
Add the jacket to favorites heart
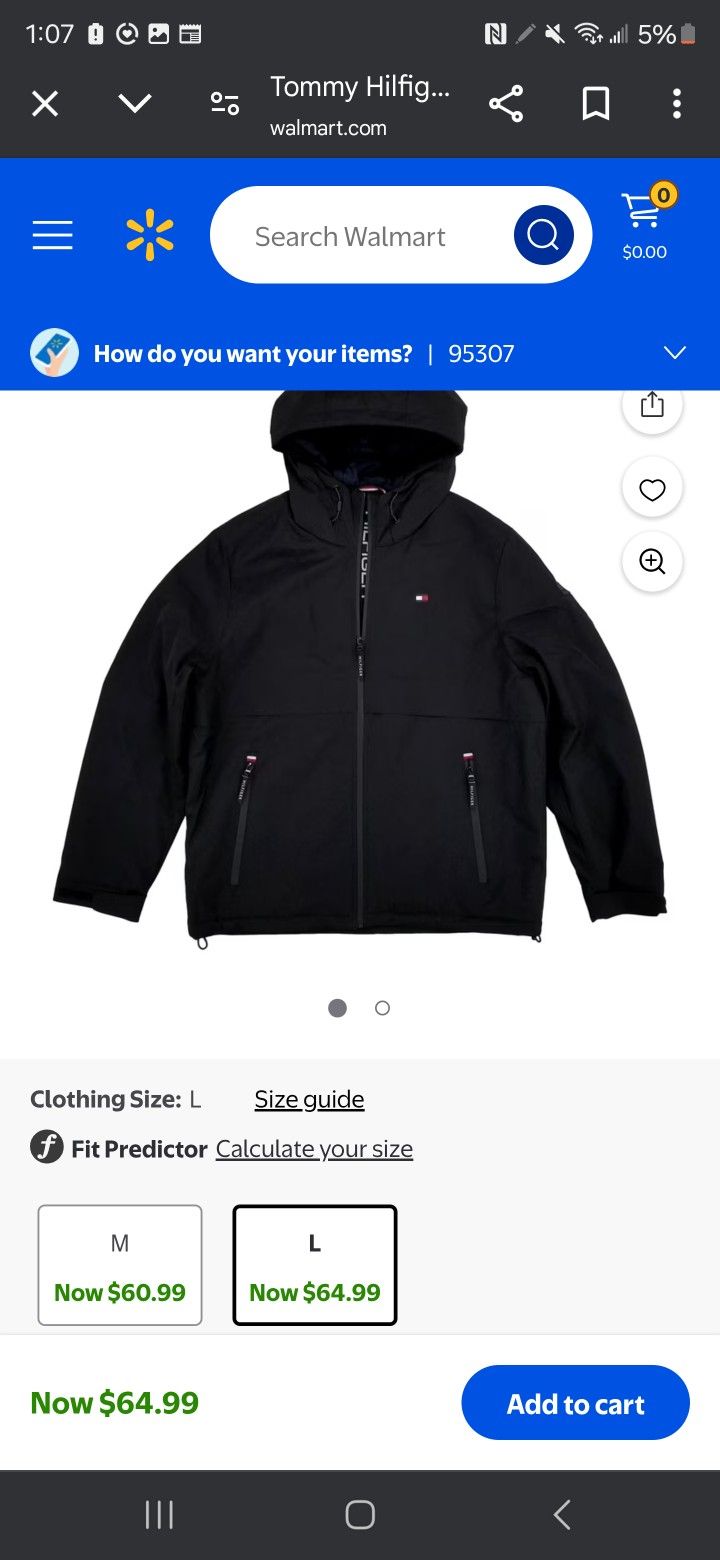[651, 489]
